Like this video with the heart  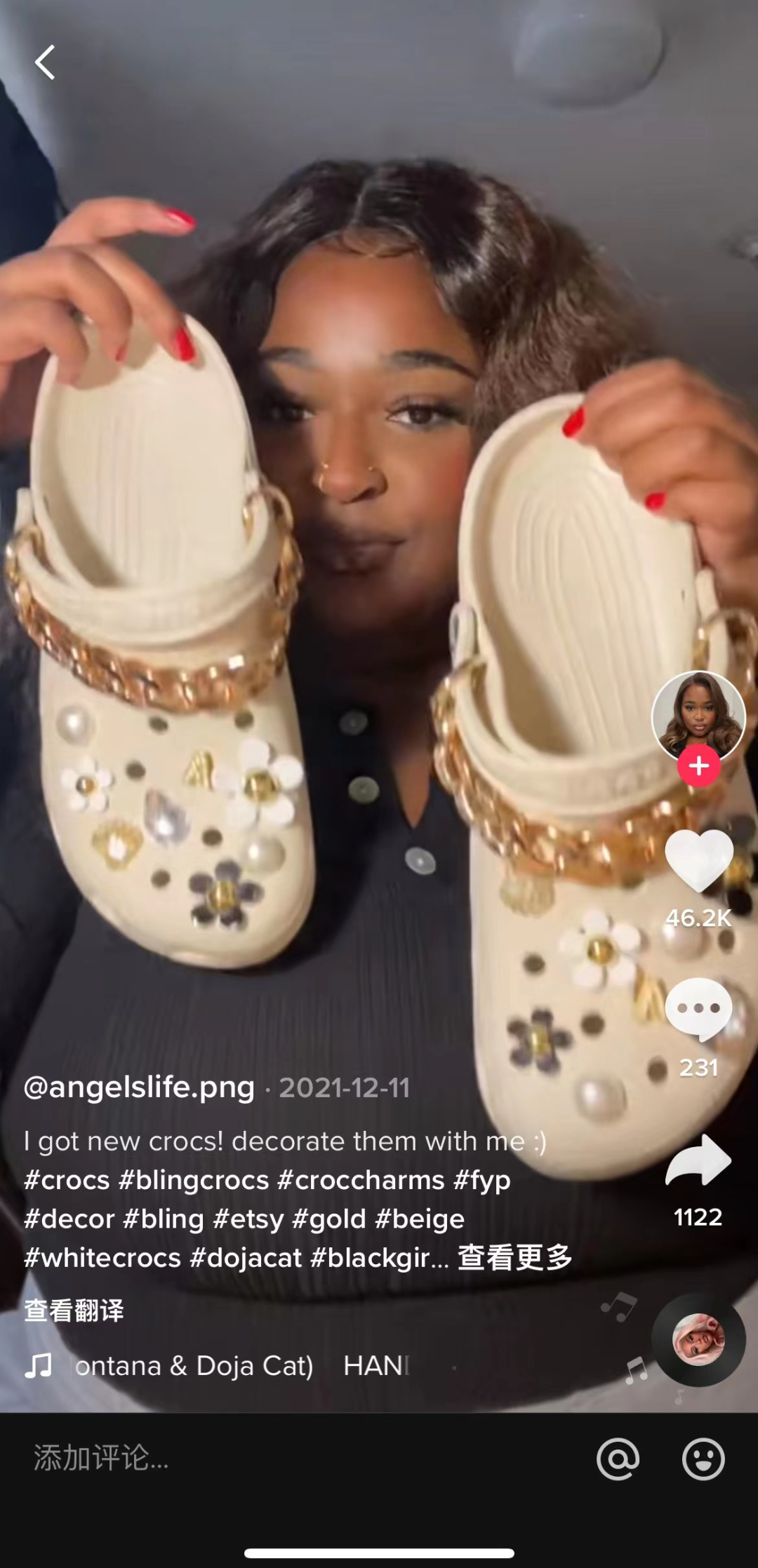(698, 860)
